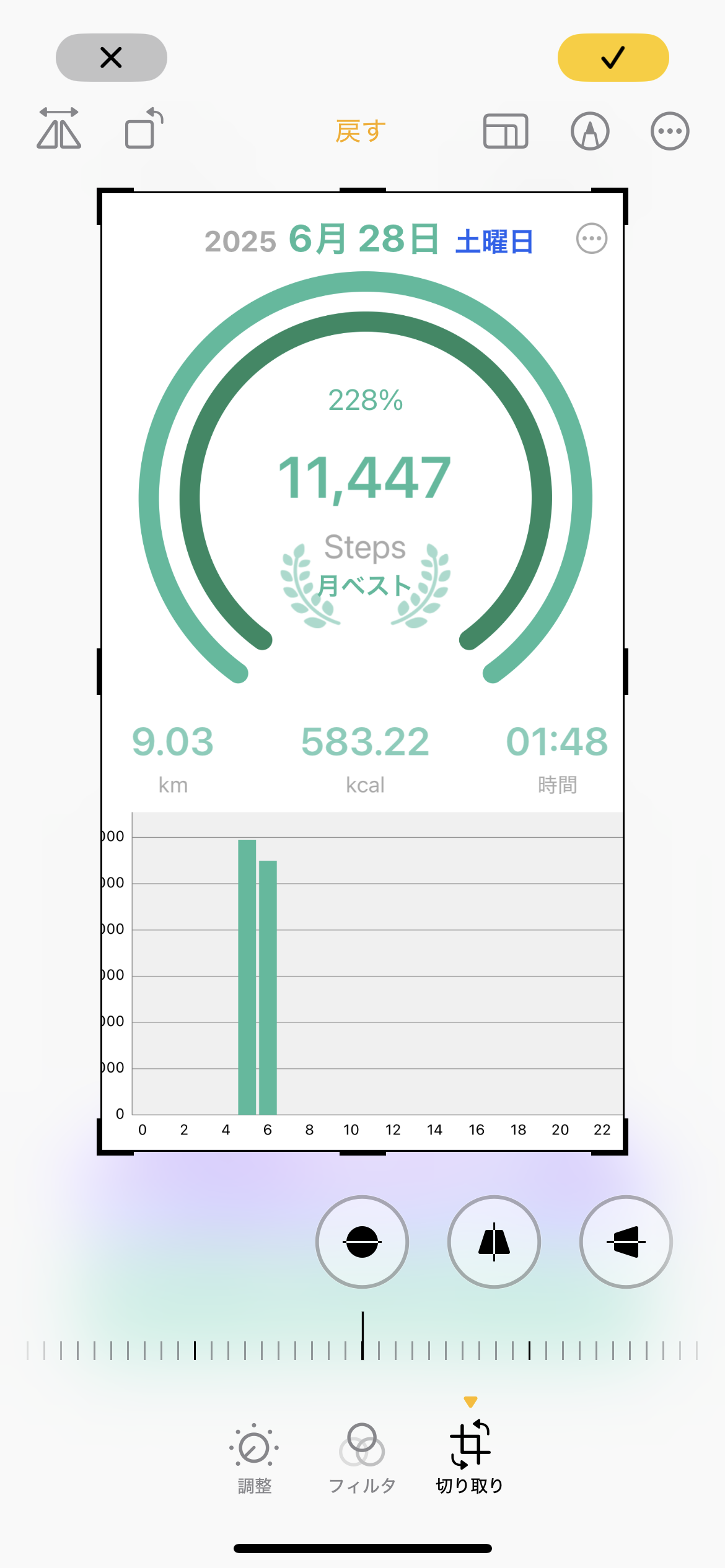The height and width of the screenshot is (1568, 725).
Task: Select the horizontal perspective adjustment
Action: tap(626, 1242)
